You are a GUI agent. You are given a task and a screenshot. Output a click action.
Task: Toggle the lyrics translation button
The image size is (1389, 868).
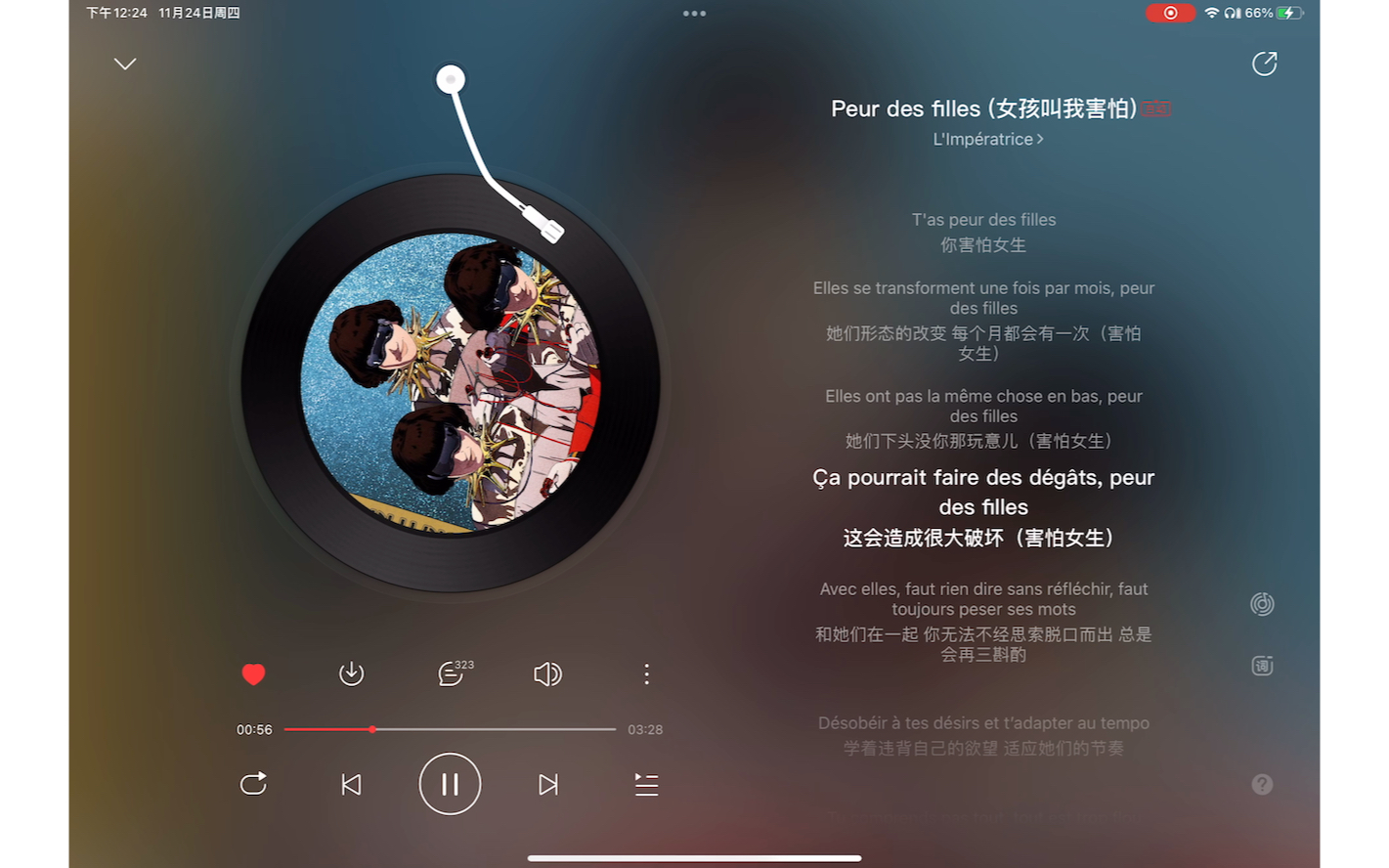1262,666
